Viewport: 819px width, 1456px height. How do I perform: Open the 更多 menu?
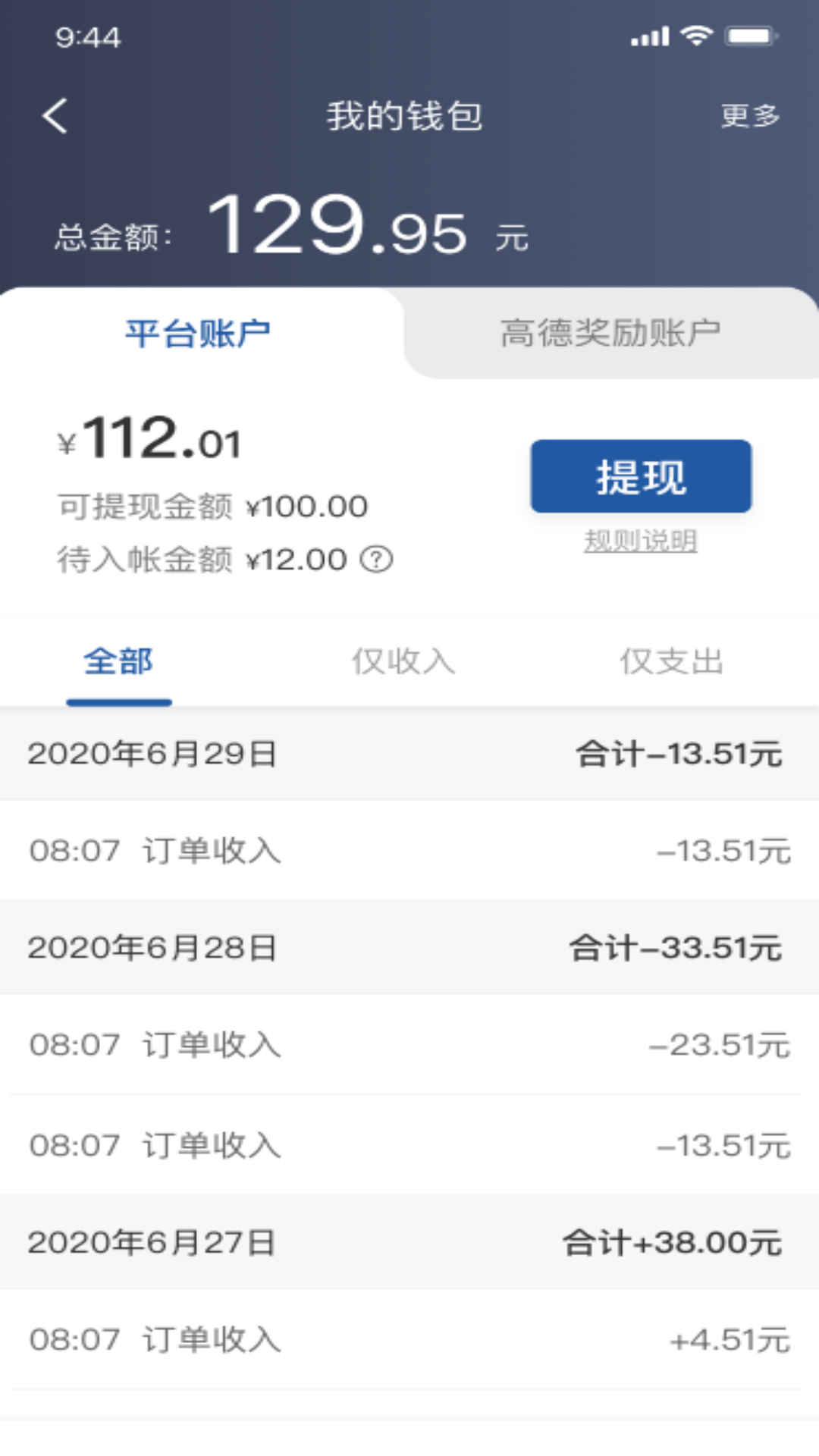[751, 115]
